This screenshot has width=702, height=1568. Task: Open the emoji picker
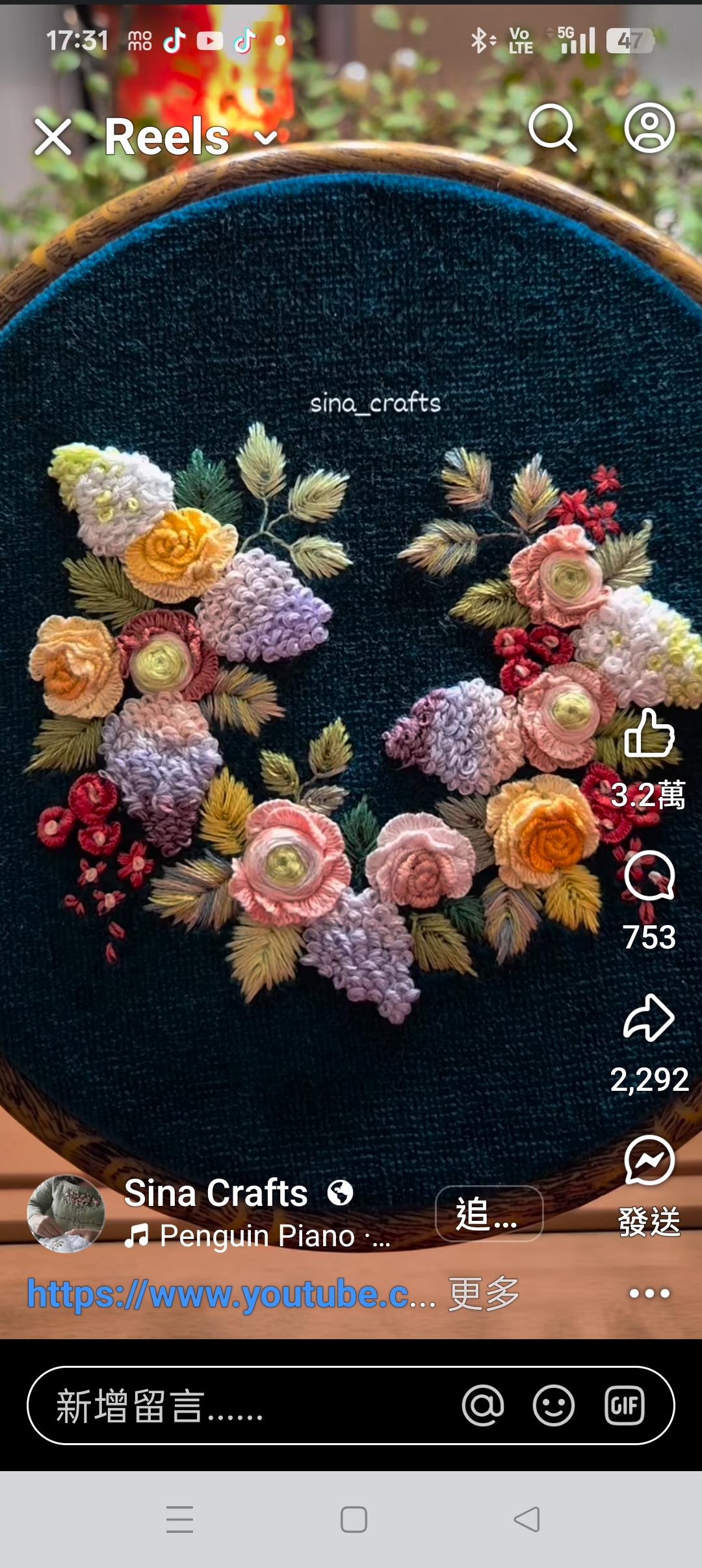pos(553,1405)
